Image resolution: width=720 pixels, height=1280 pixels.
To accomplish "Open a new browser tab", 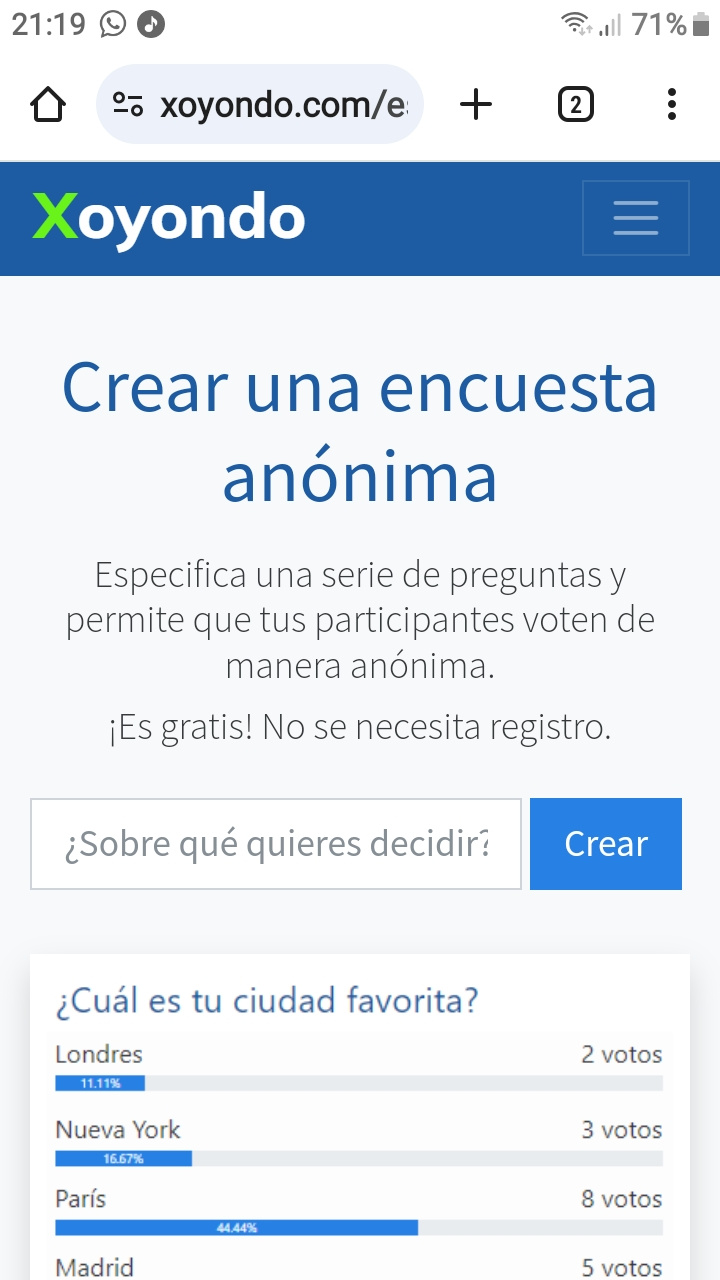I will point(476,104).
